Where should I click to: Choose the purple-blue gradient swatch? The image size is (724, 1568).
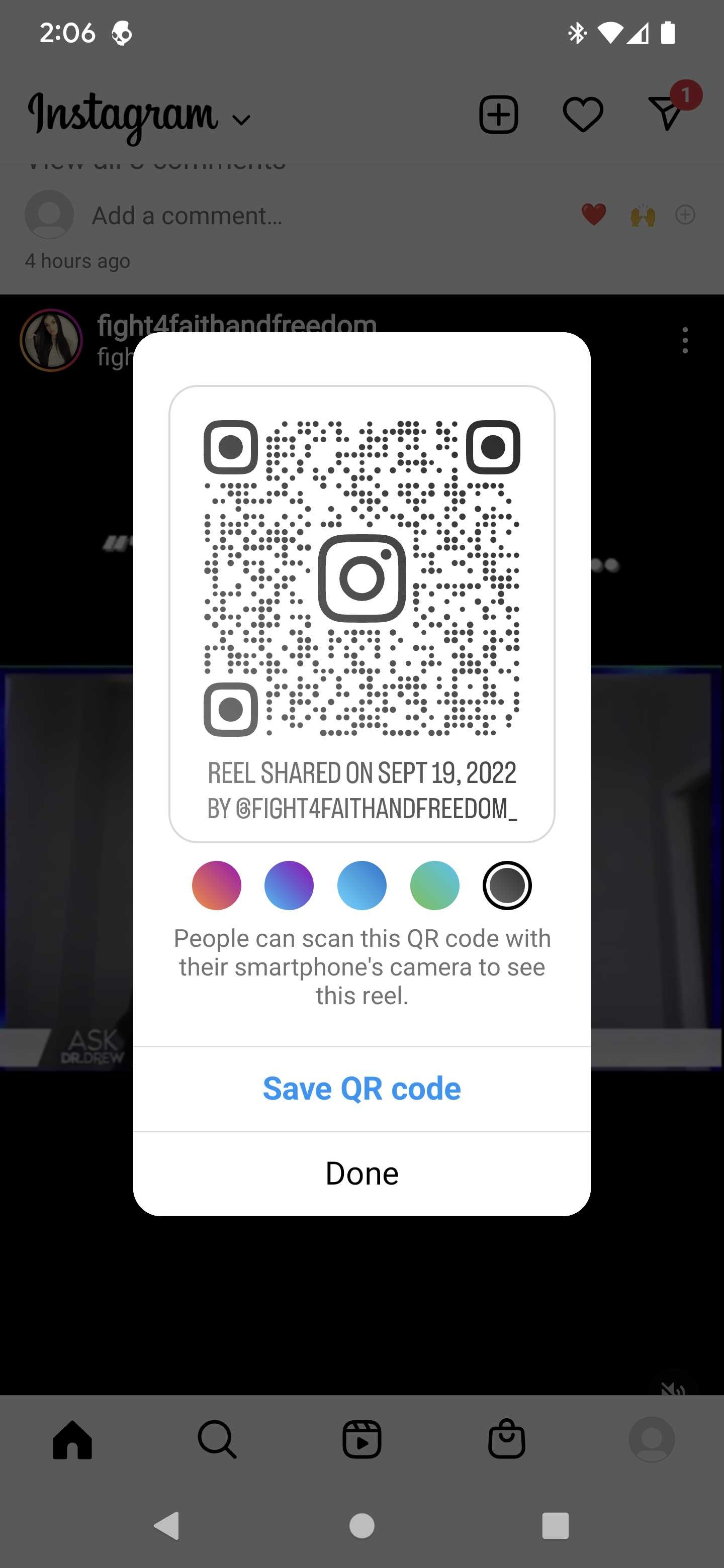click(x=289, y=885)
